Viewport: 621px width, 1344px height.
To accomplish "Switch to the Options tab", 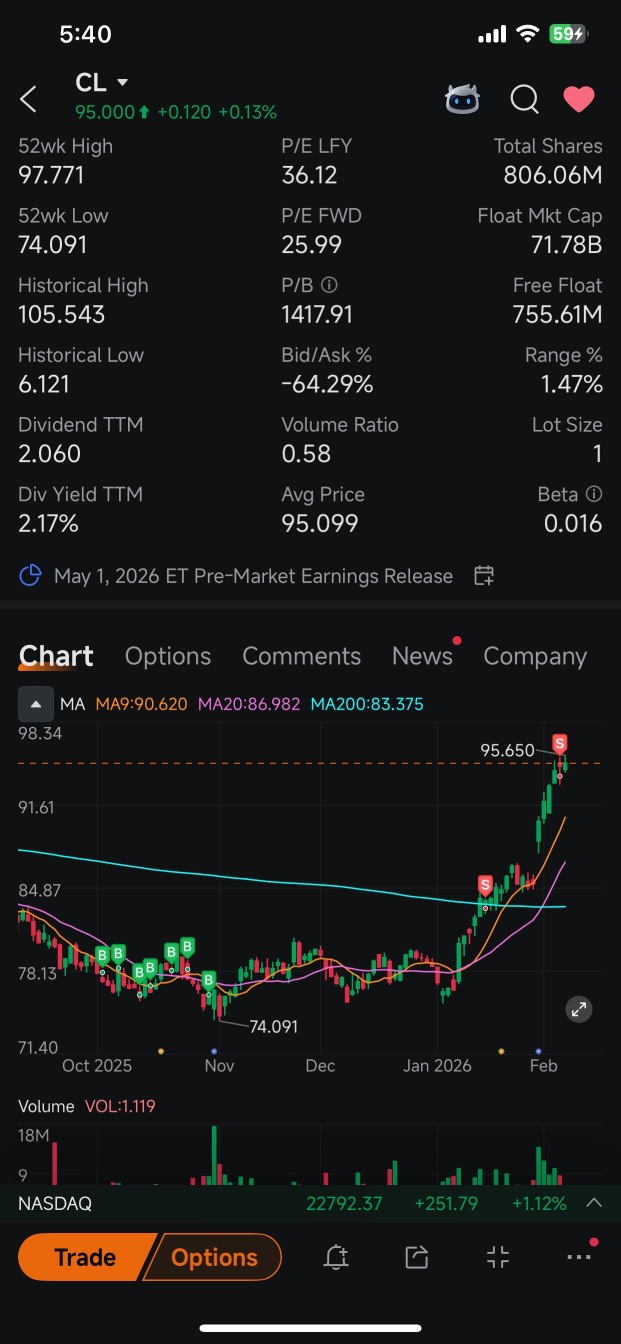I will click(168, 656).
